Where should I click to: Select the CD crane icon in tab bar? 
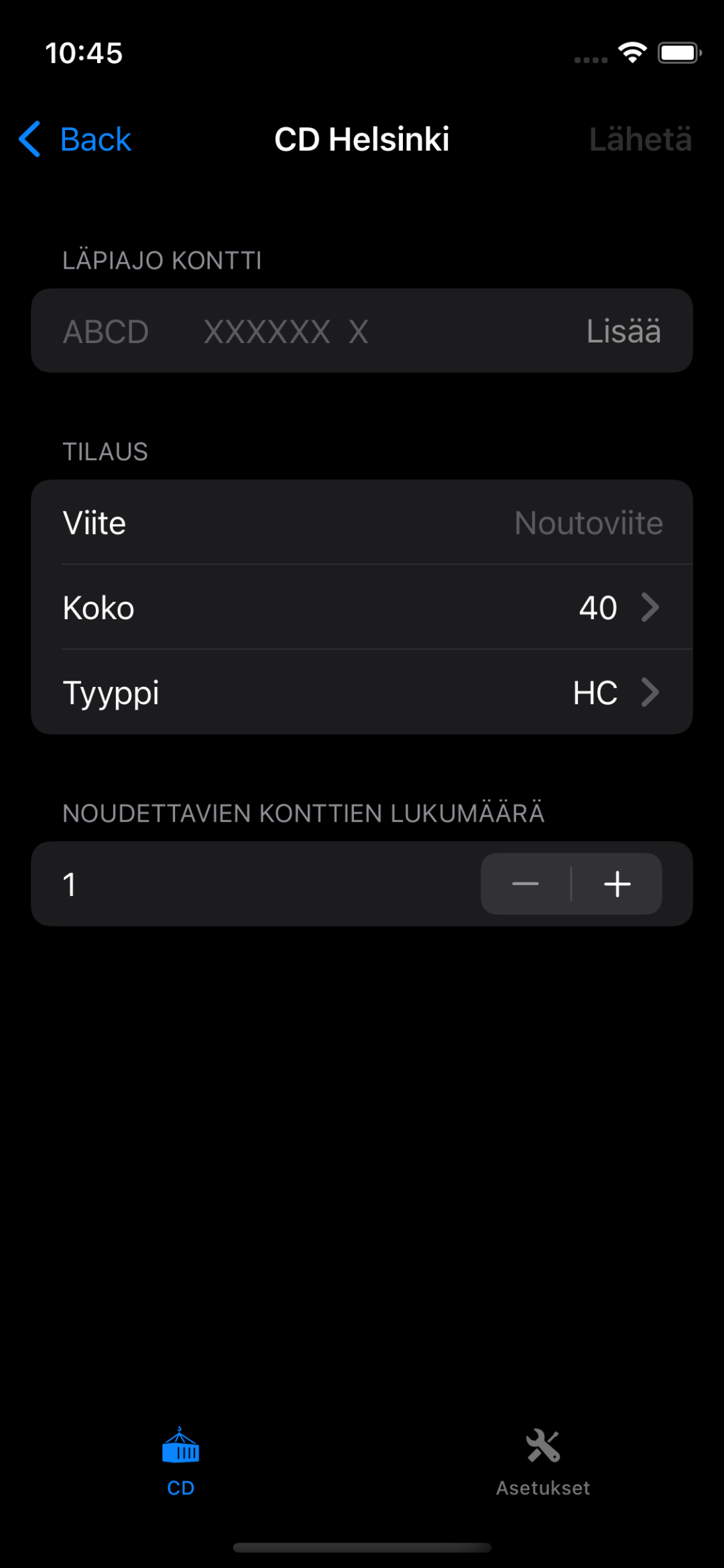point(180,1447)
